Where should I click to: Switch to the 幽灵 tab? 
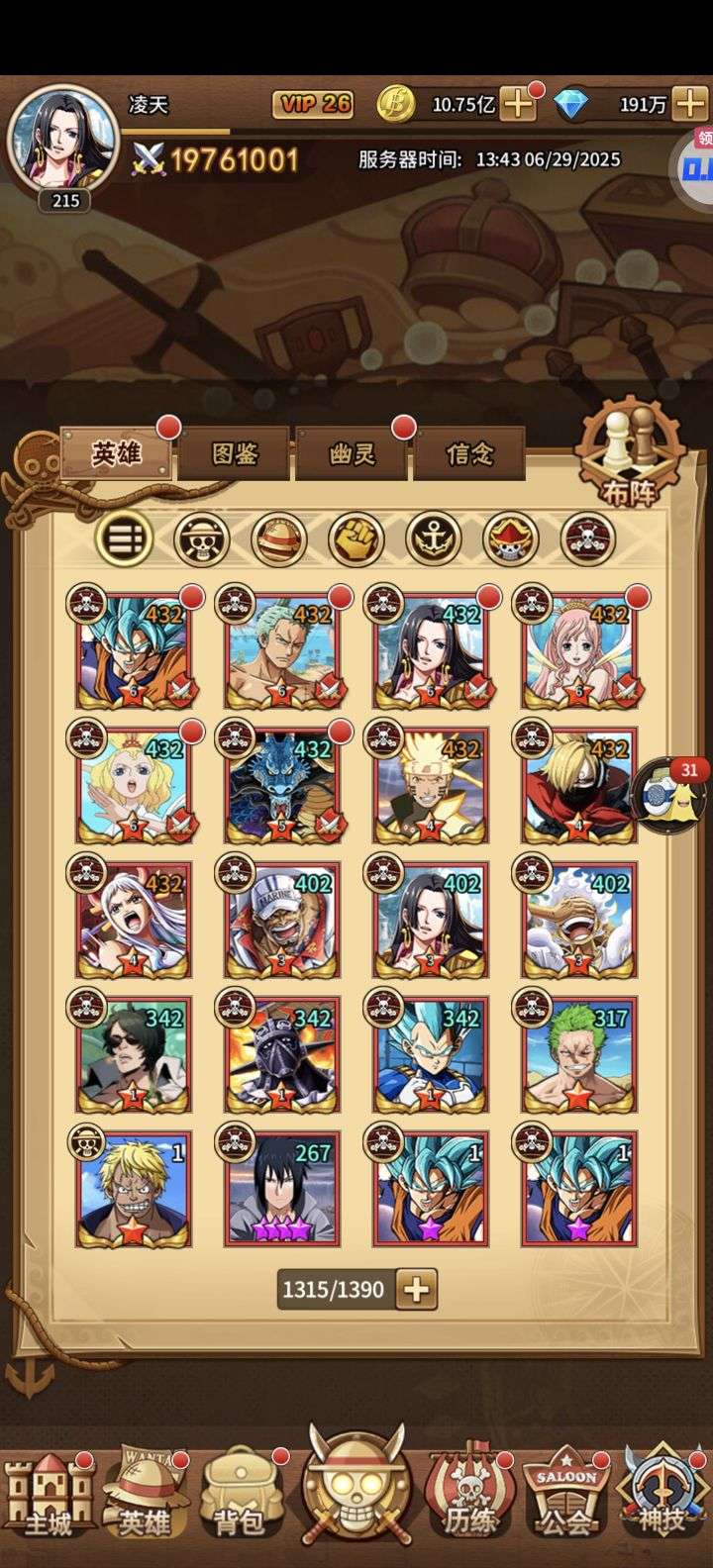[x=353, y=454]
